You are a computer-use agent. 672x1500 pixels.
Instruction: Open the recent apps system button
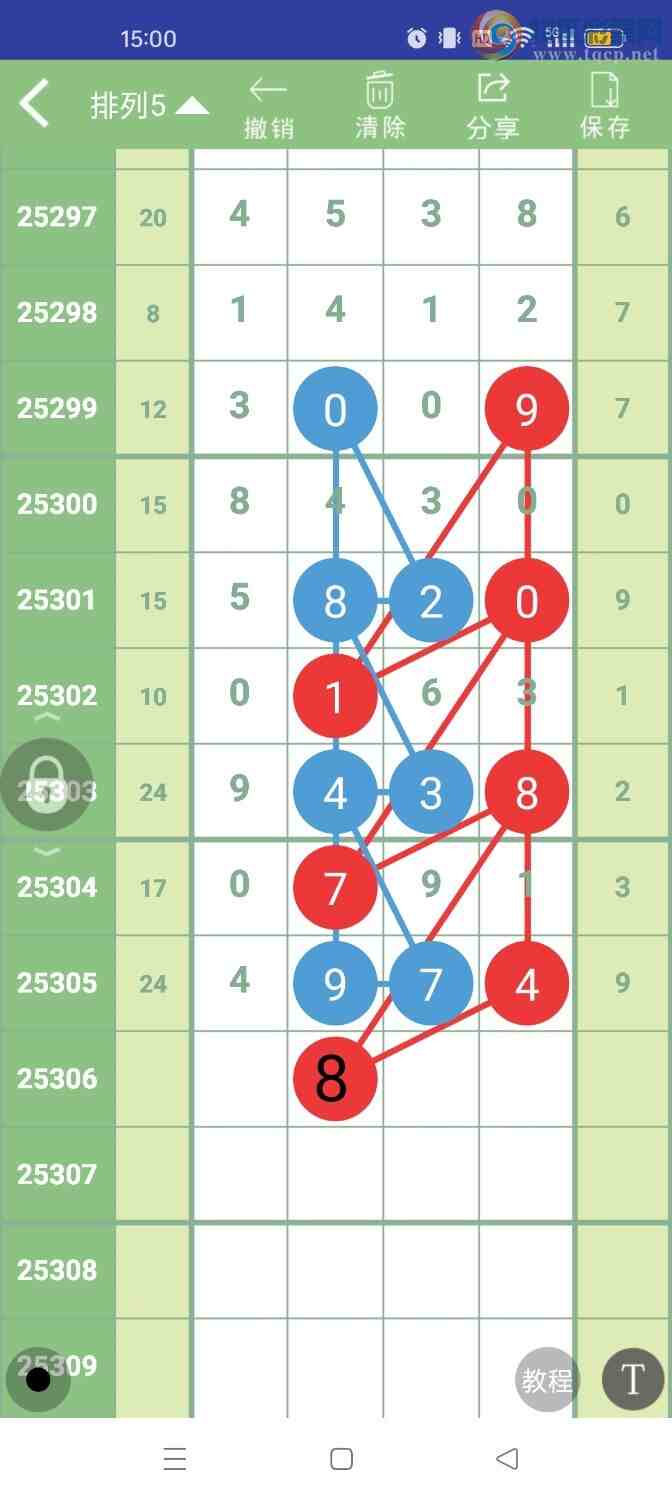175,1459
